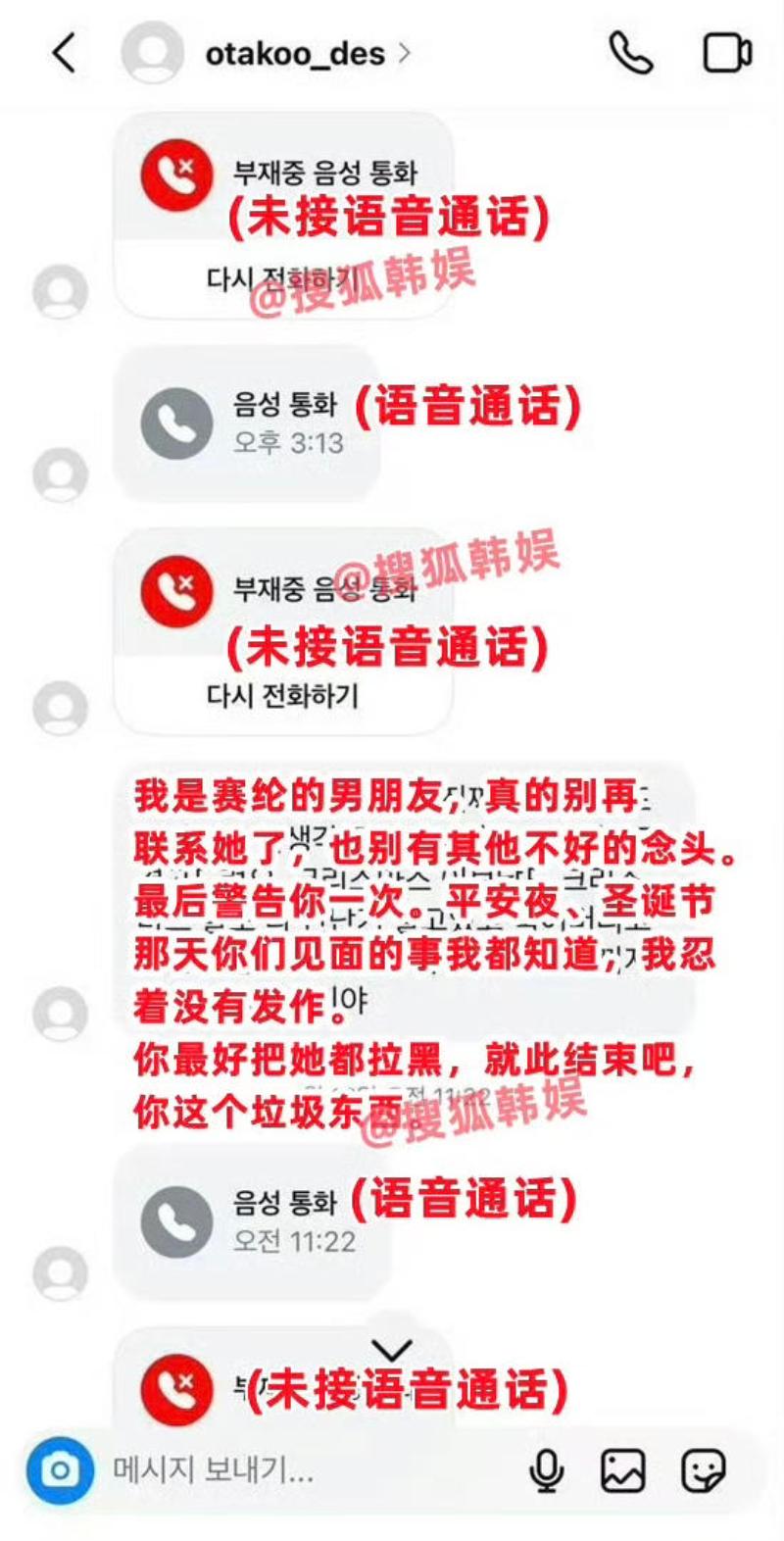Open the sticker picker
The image size is (784, 1541).
click(x=703, y=1470)
